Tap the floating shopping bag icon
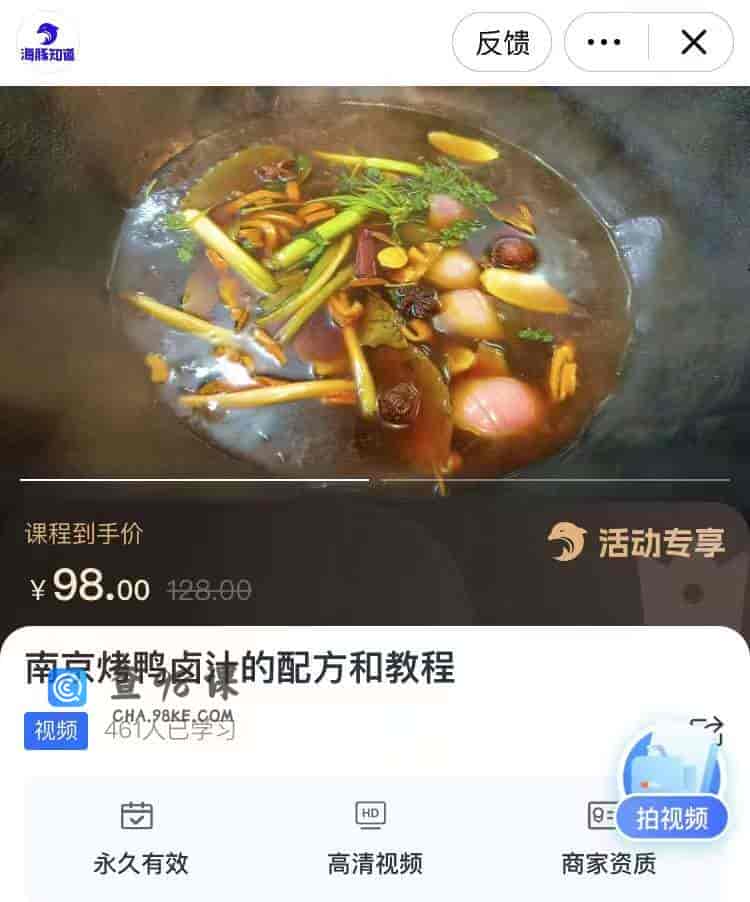 [x=672, y=775]
